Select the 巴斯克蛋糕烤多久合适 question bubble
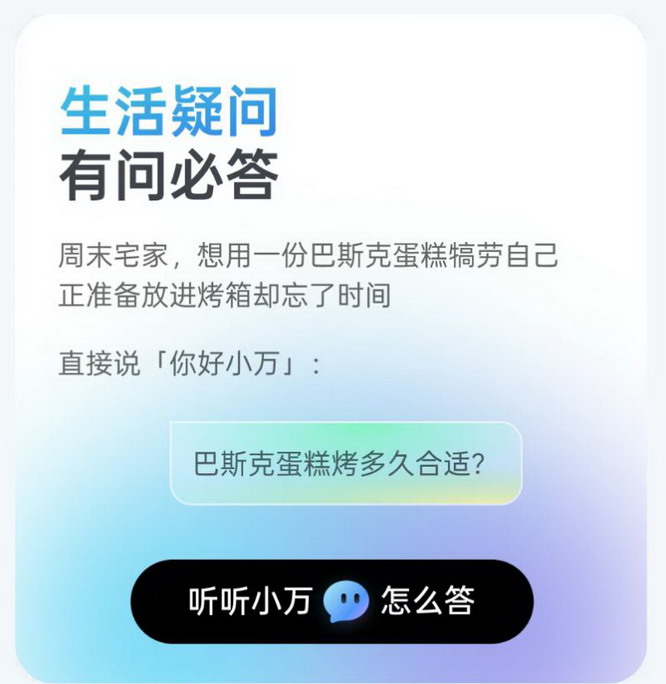 coord(345,463)
